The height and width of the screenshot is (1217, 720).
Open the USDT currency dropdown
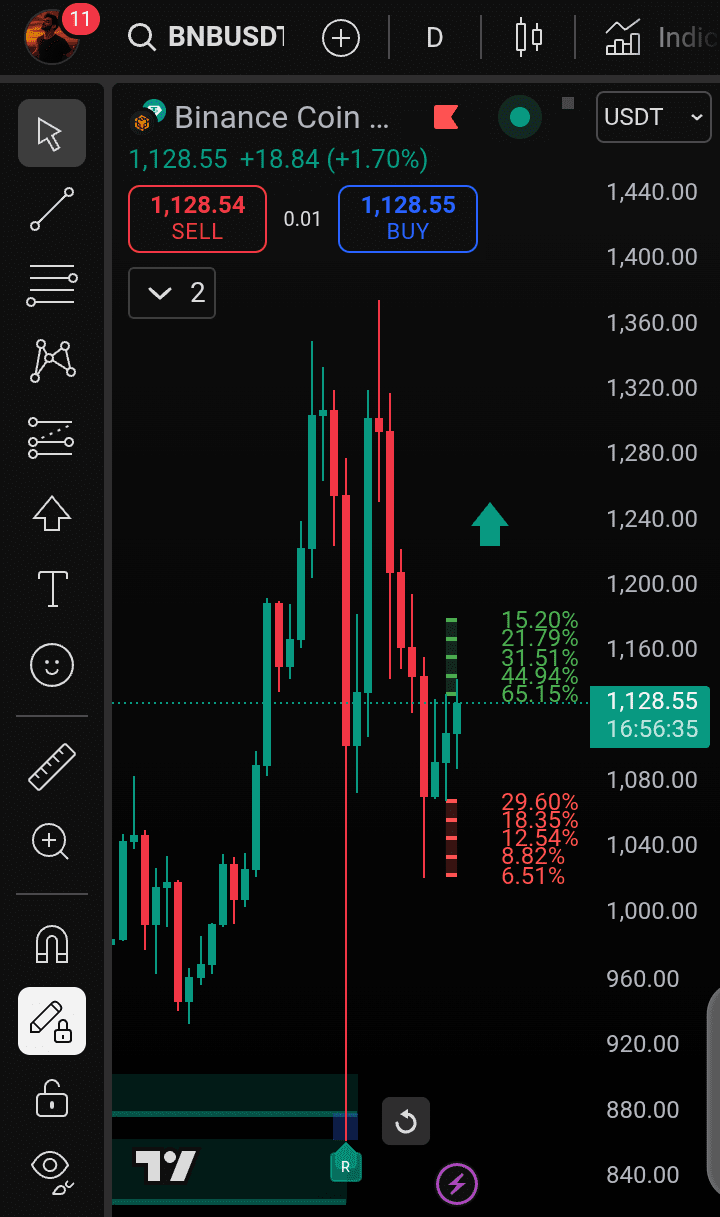(654, 117)
